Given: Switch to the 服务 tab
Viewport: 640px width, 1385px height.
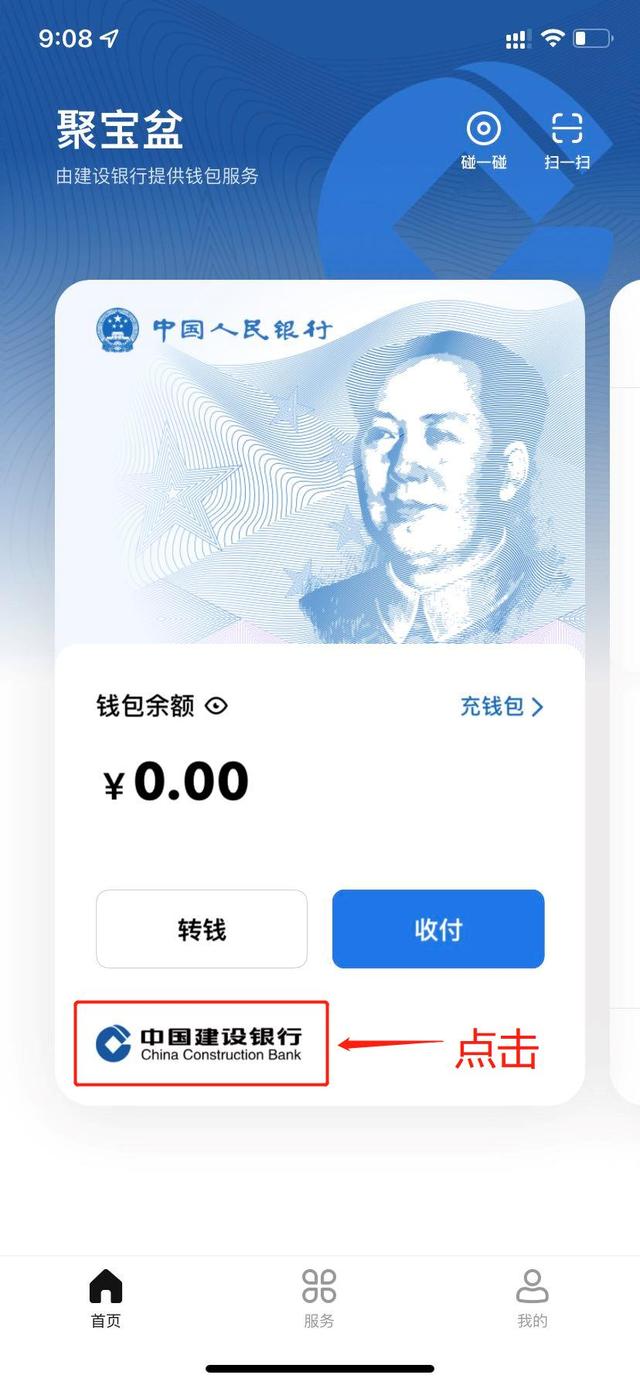Looking at the screenshot, I should pos(319,1297).
